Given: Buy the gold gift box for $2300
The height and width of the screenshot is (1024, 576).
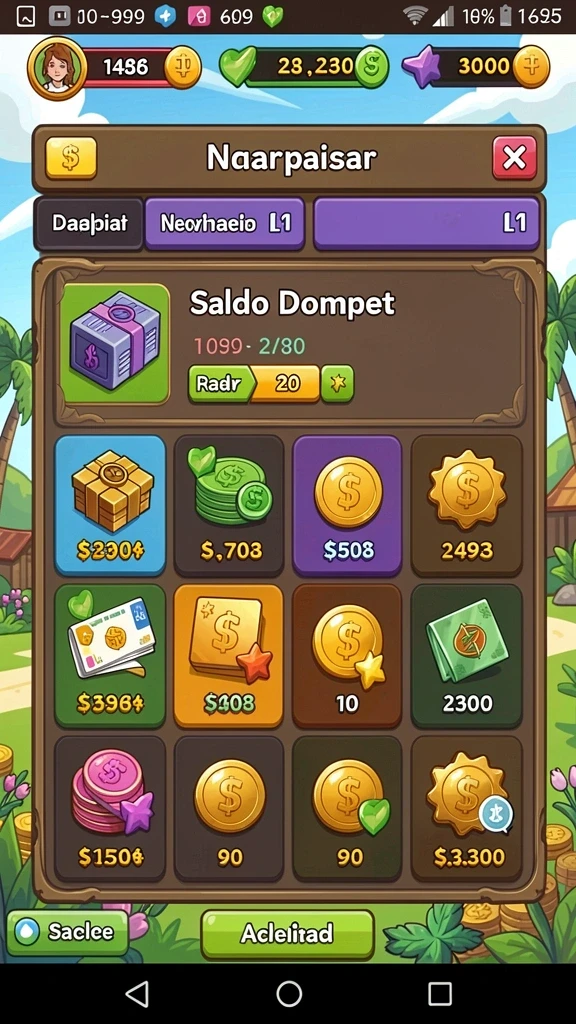Looking at the screenshot, I should click(x=110, y=505).
